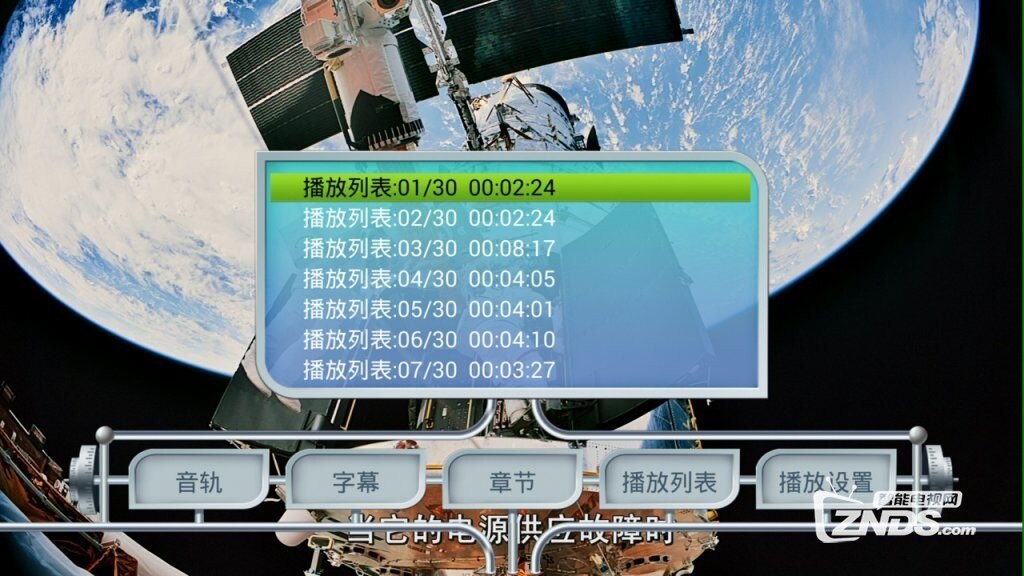Open the 字幕 subtitle options
This screenshot has height=576, width=1024.
(x=356, y=483)
